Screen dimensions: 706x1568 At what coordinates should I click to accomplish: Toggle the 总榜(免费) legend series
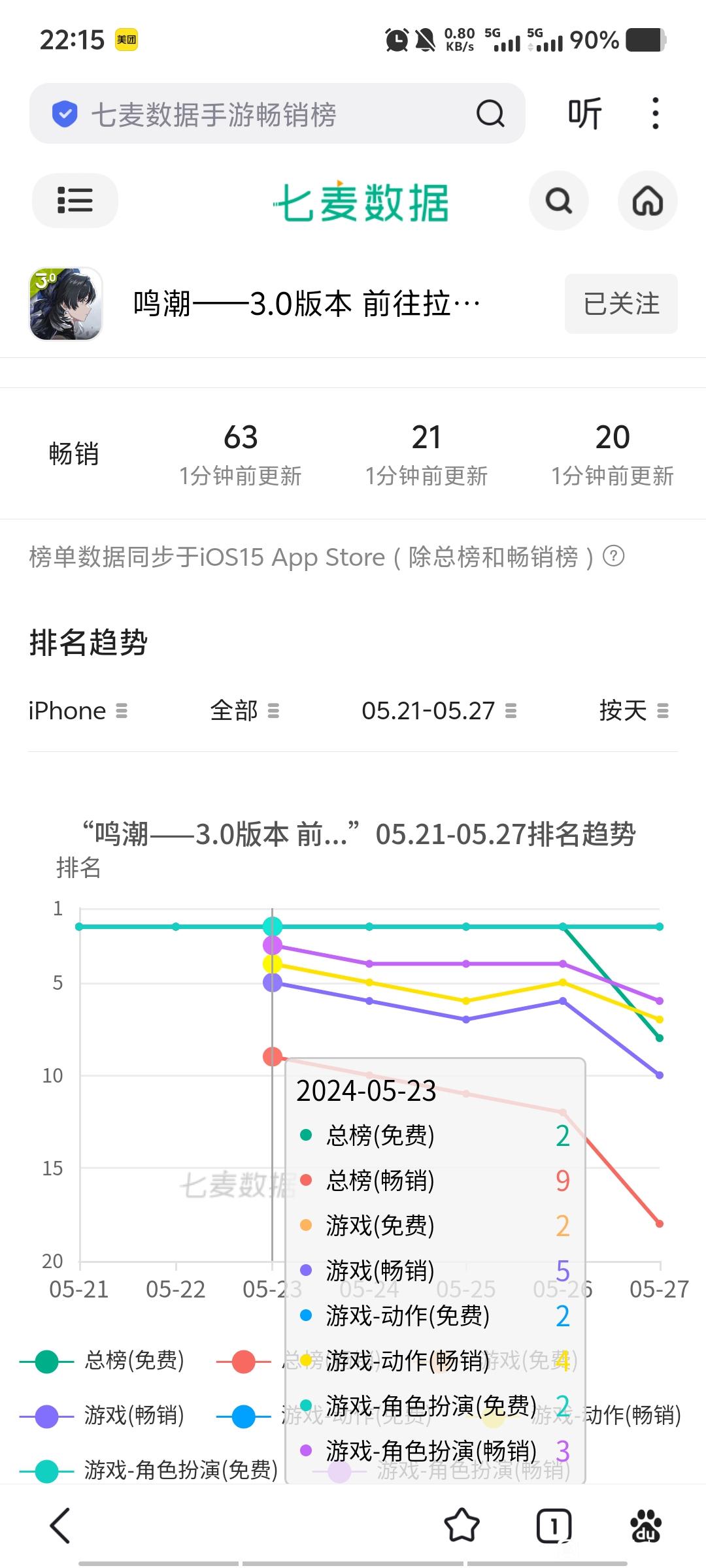coord(103,1361)
